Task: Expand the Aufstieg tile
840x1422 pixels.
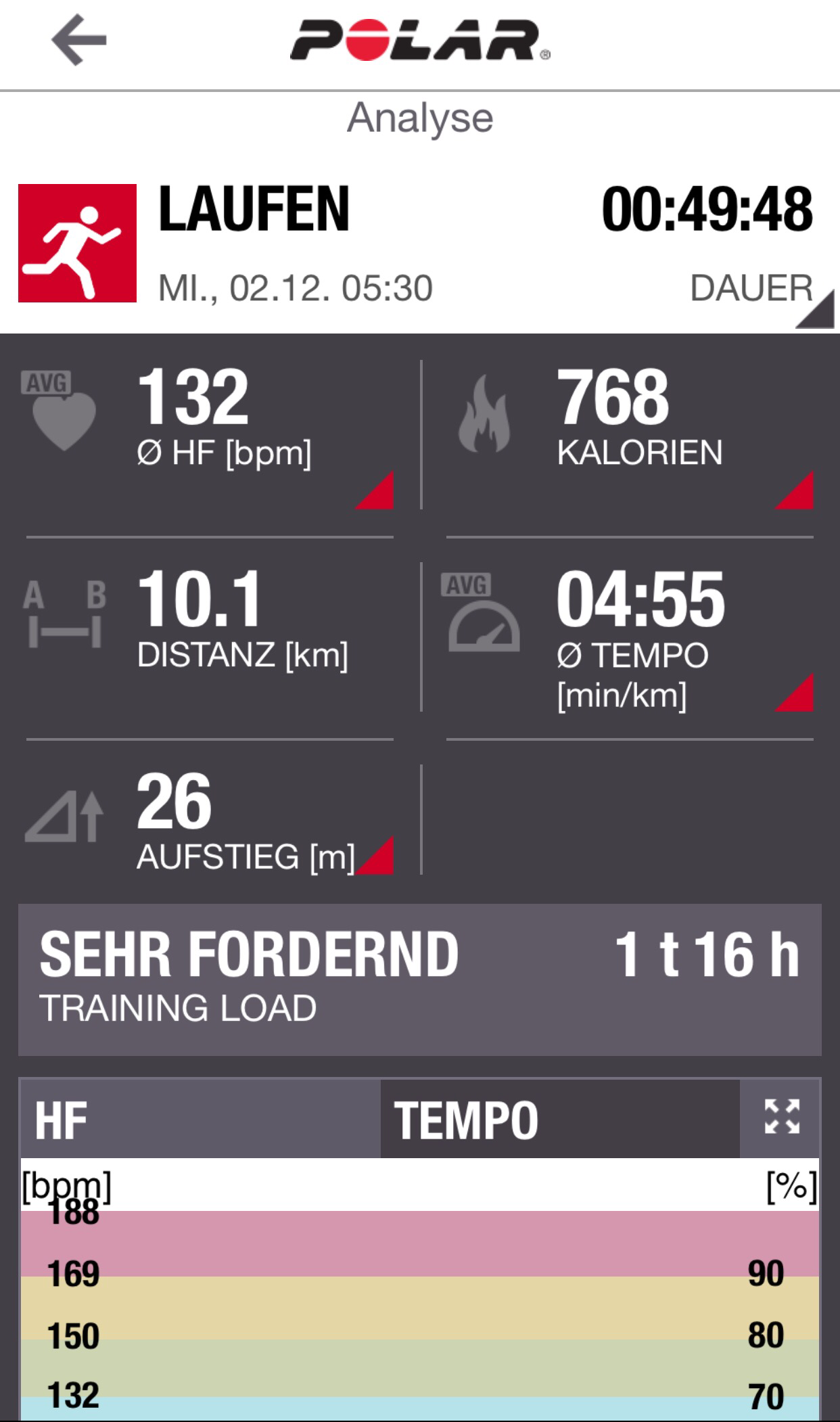Action: [375, 856]
